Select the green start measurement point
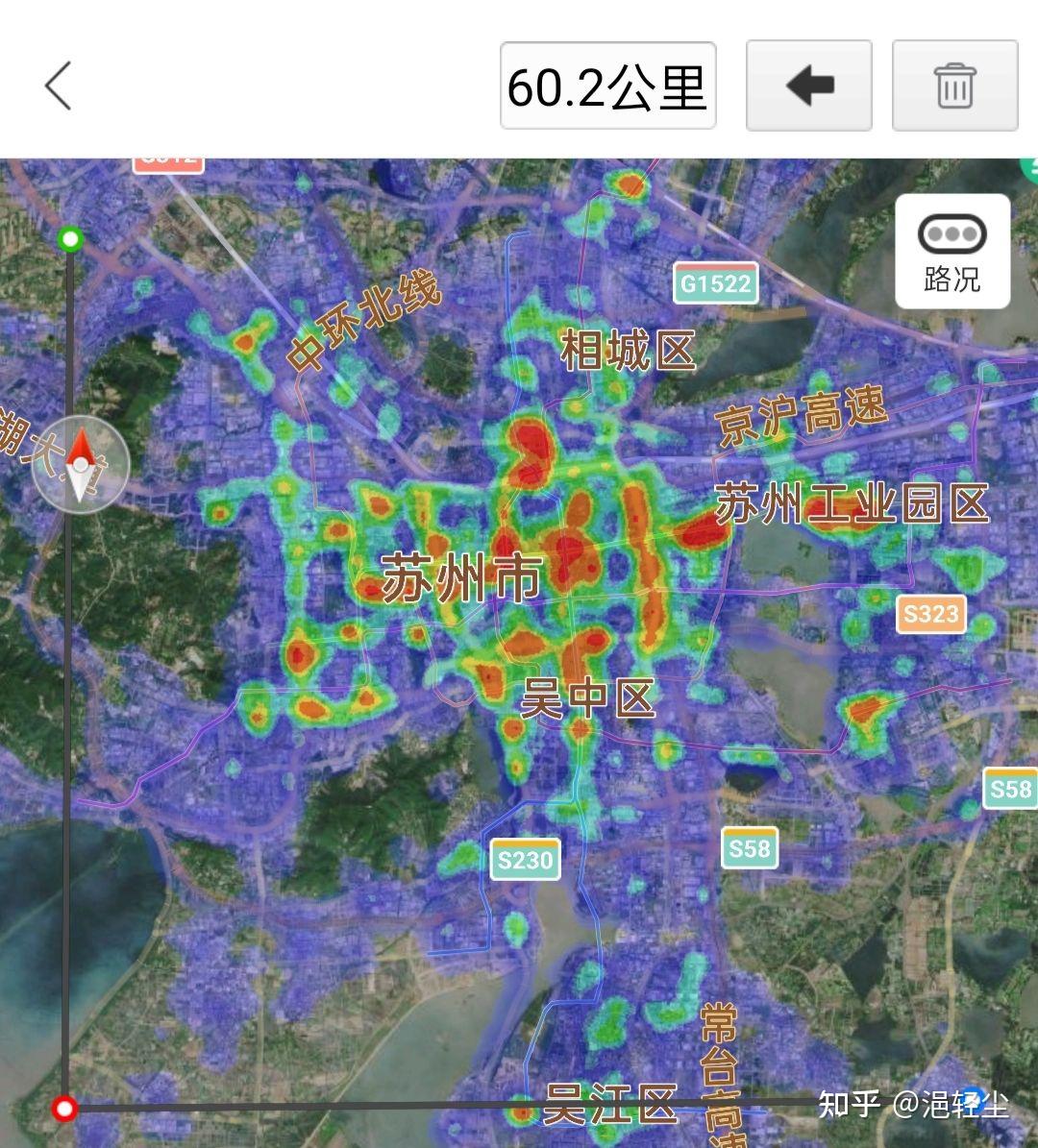 70,238
